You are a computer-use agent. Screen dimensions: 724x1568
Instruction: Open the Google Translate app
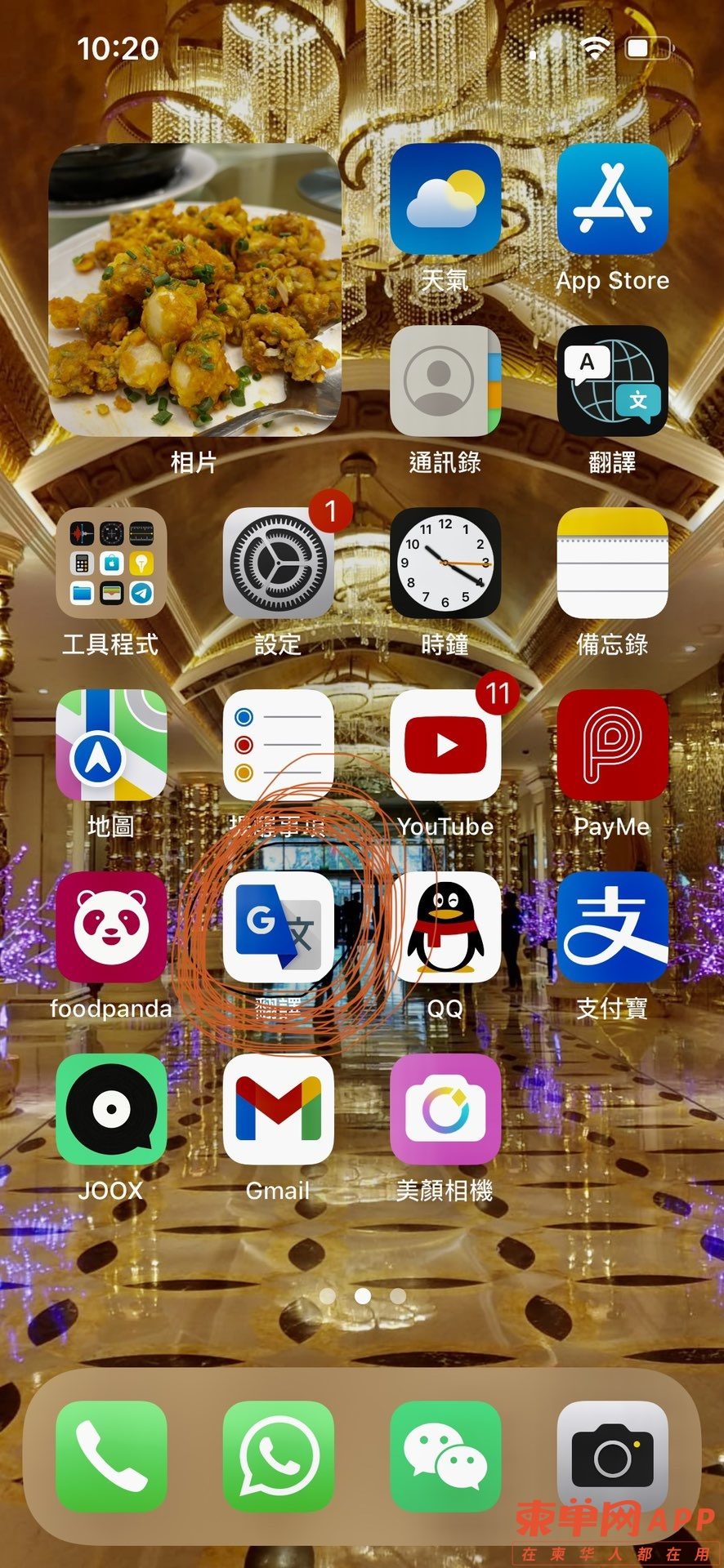pos(278,927)
